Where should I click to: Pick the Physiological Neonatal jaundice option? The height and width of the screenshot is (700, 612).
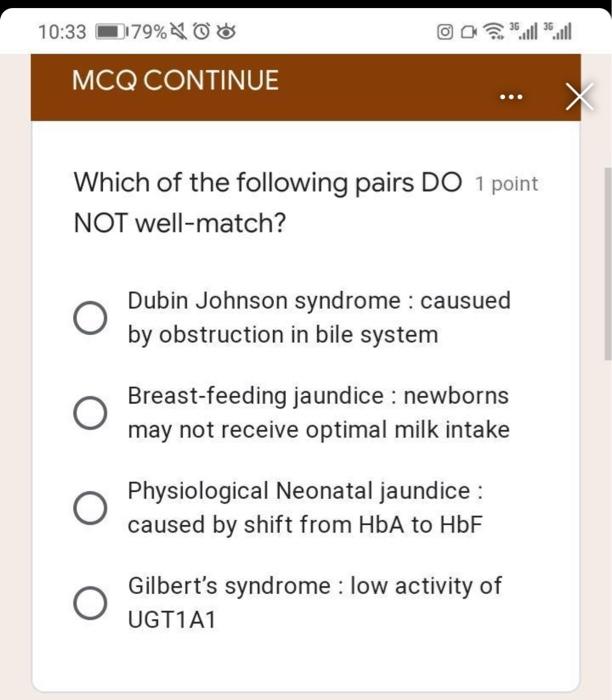(91, 508)
